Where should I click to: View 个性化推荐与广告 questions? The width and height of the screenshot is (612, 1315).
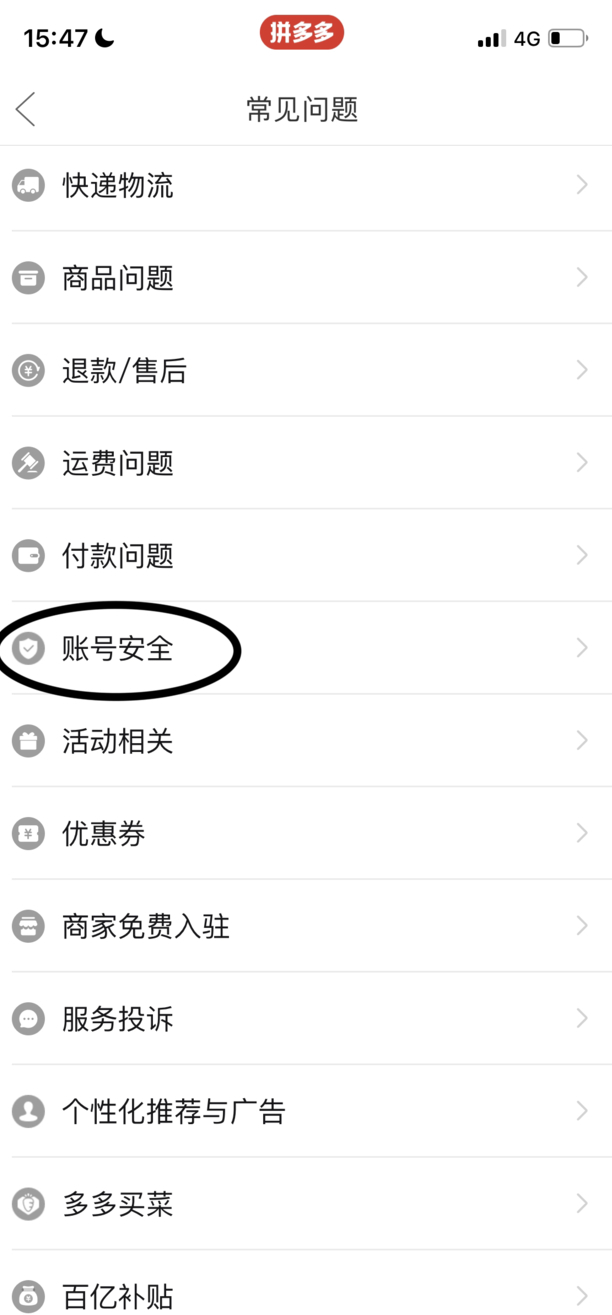(174, 1111)
